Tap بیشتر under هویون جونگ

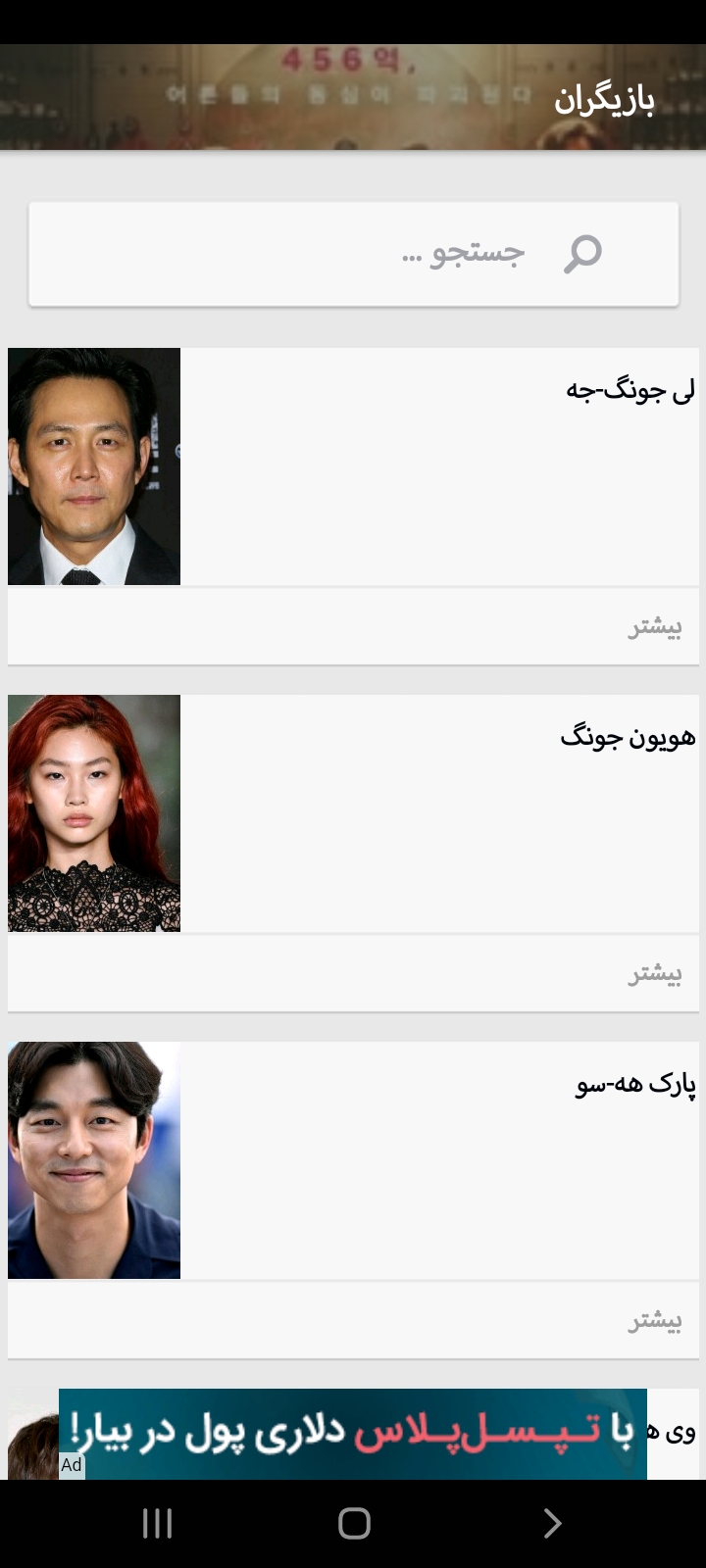(x=654, y=974)
